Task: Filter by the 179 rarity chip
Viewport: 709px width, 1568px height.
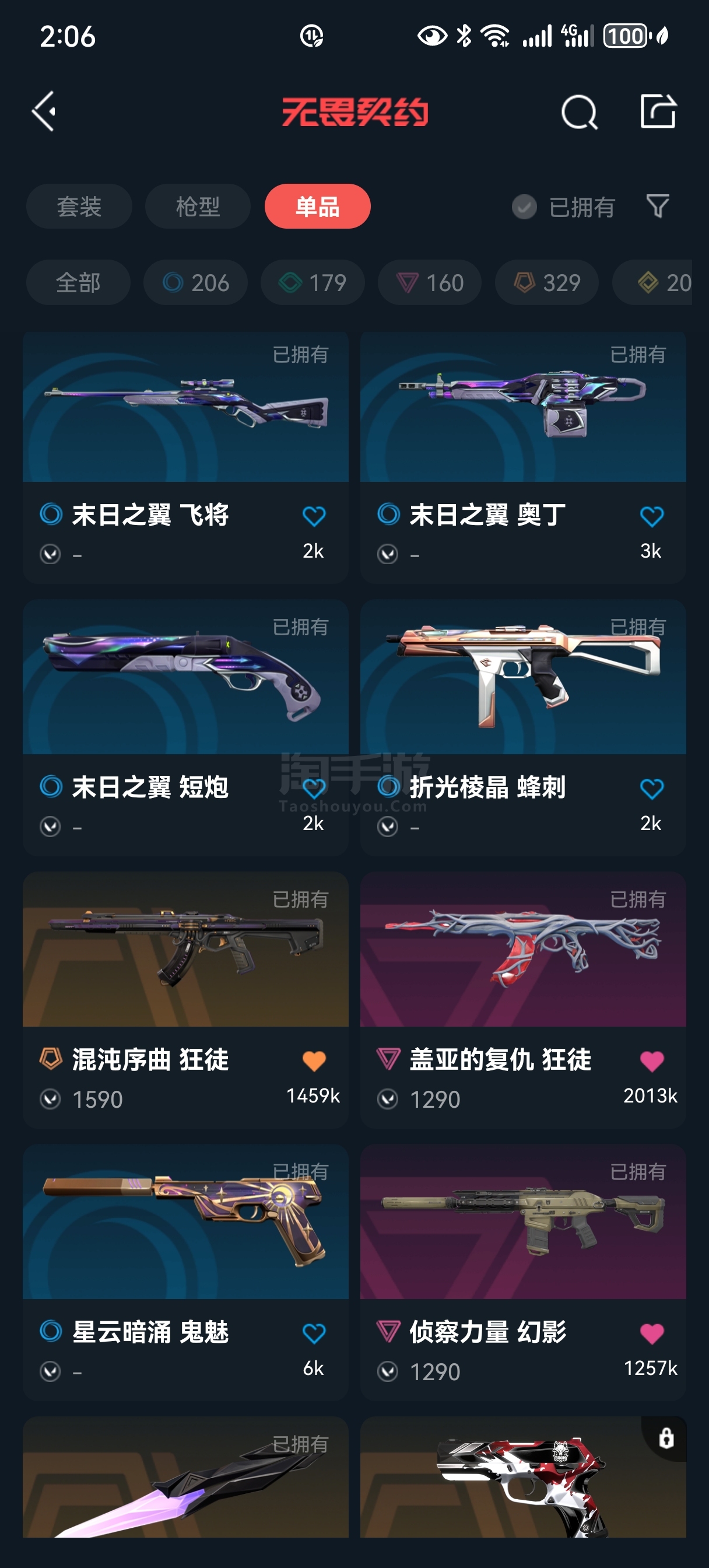Action: [x=313, y=282]
